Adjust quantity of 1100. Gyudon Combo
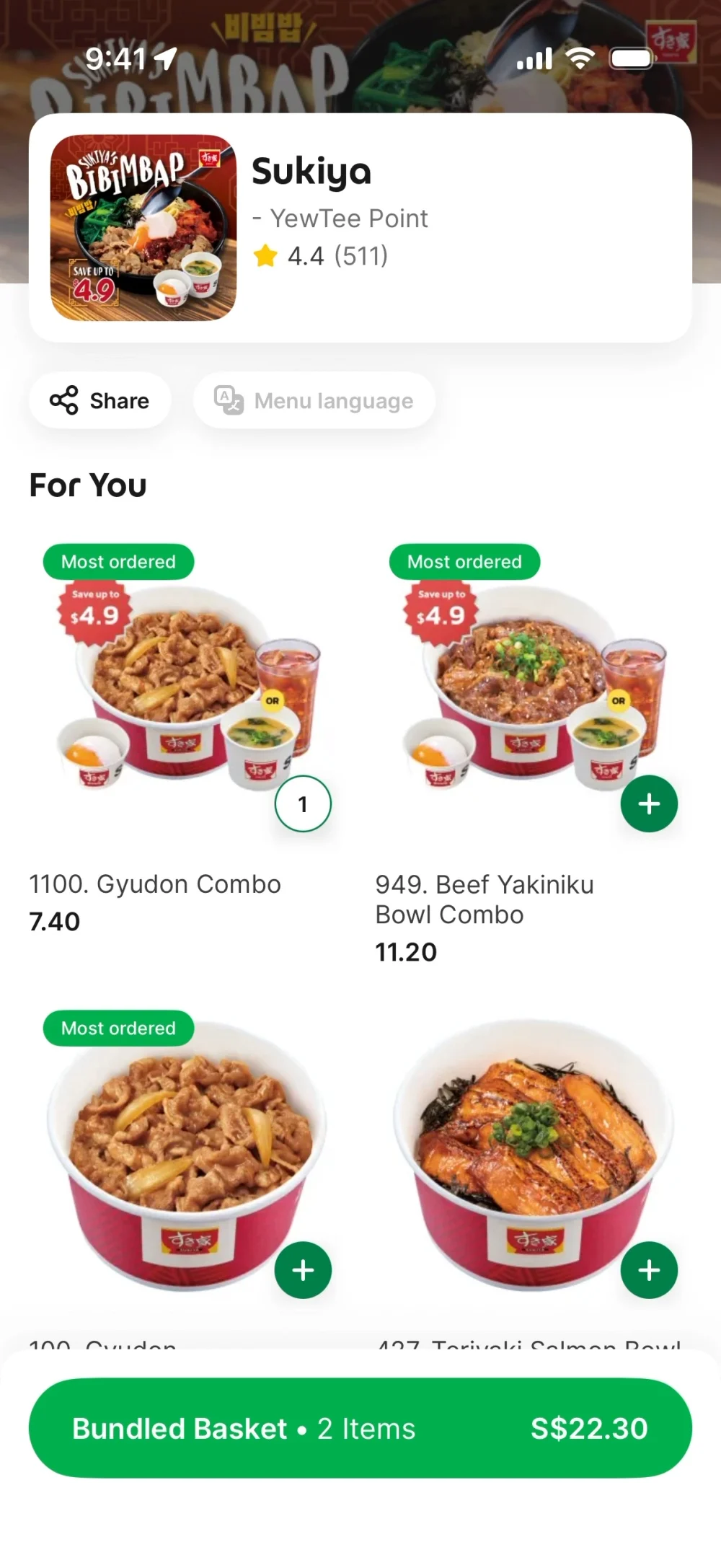 (303, 803)
